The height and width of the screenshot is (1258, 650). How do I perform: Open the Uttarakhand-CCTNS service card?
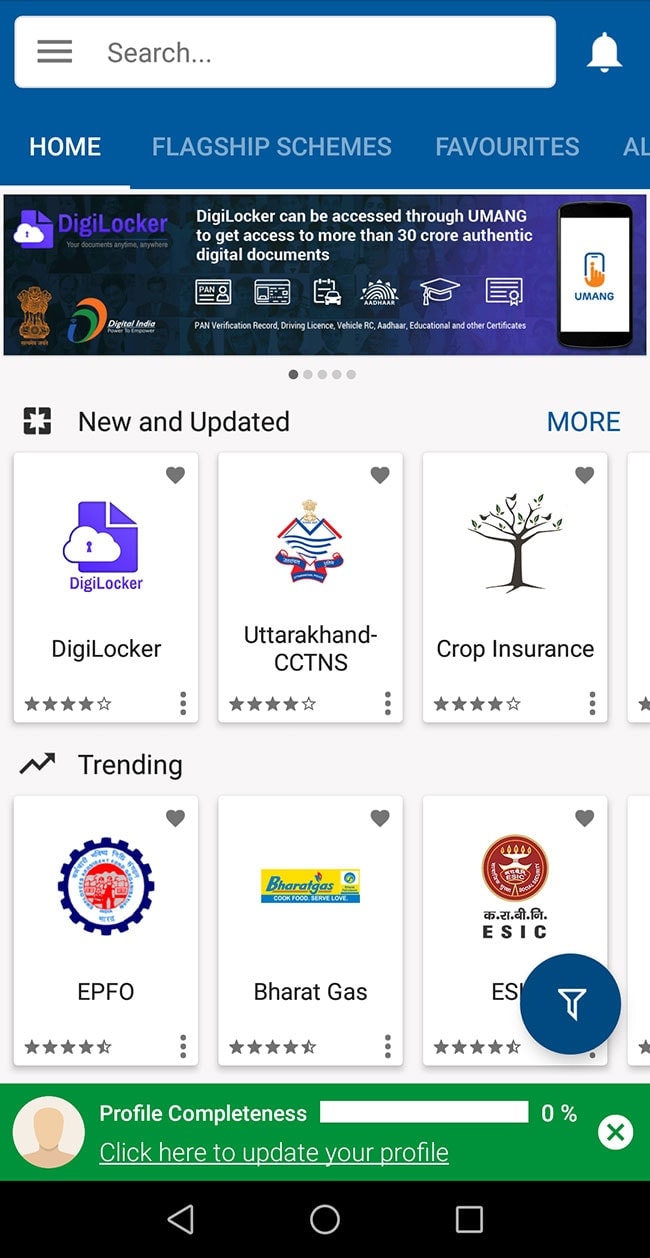coord(310,580)
